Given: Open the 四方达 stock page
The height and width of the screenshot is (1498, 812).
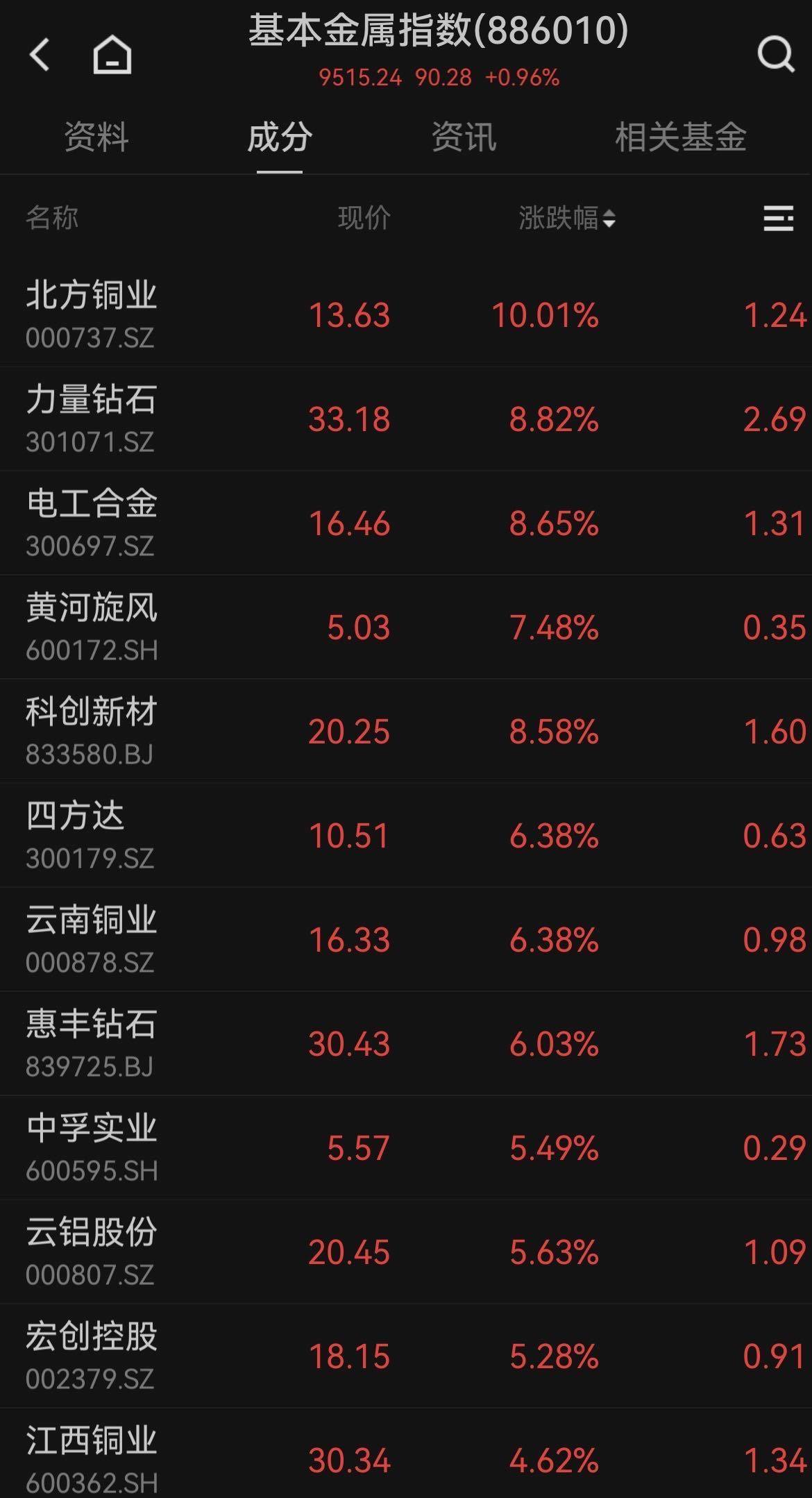Looking at the screenshot, I should click(x=406, y=835).
